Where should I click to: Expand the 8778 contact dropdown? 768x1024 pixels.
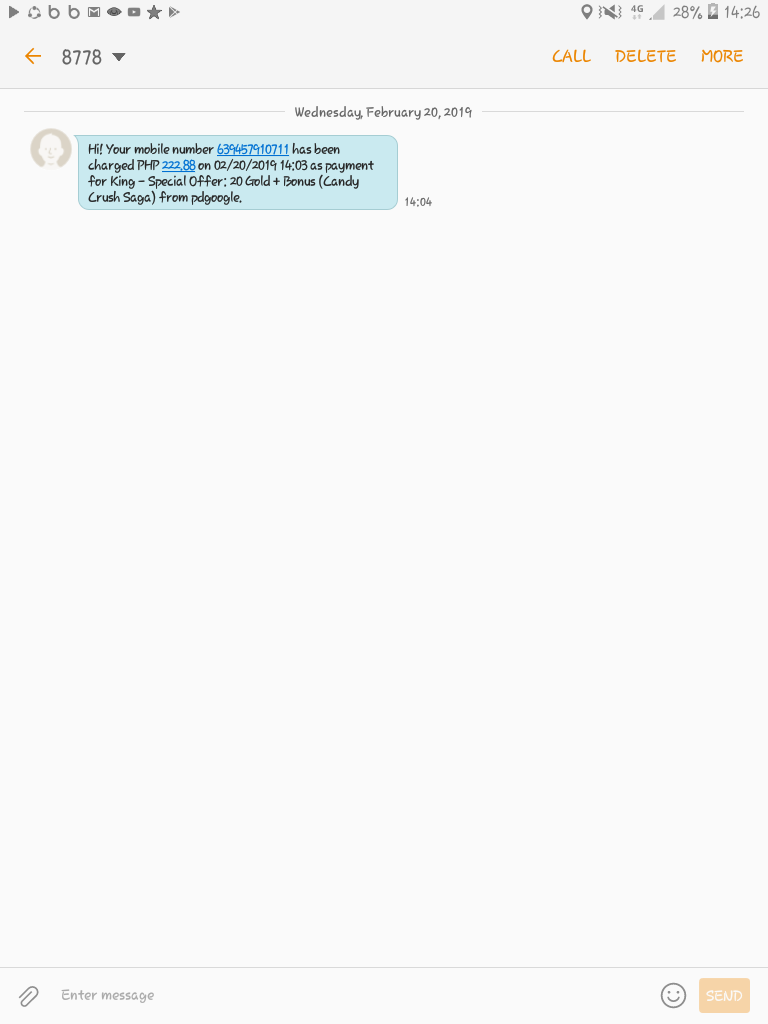coord(118,57)
